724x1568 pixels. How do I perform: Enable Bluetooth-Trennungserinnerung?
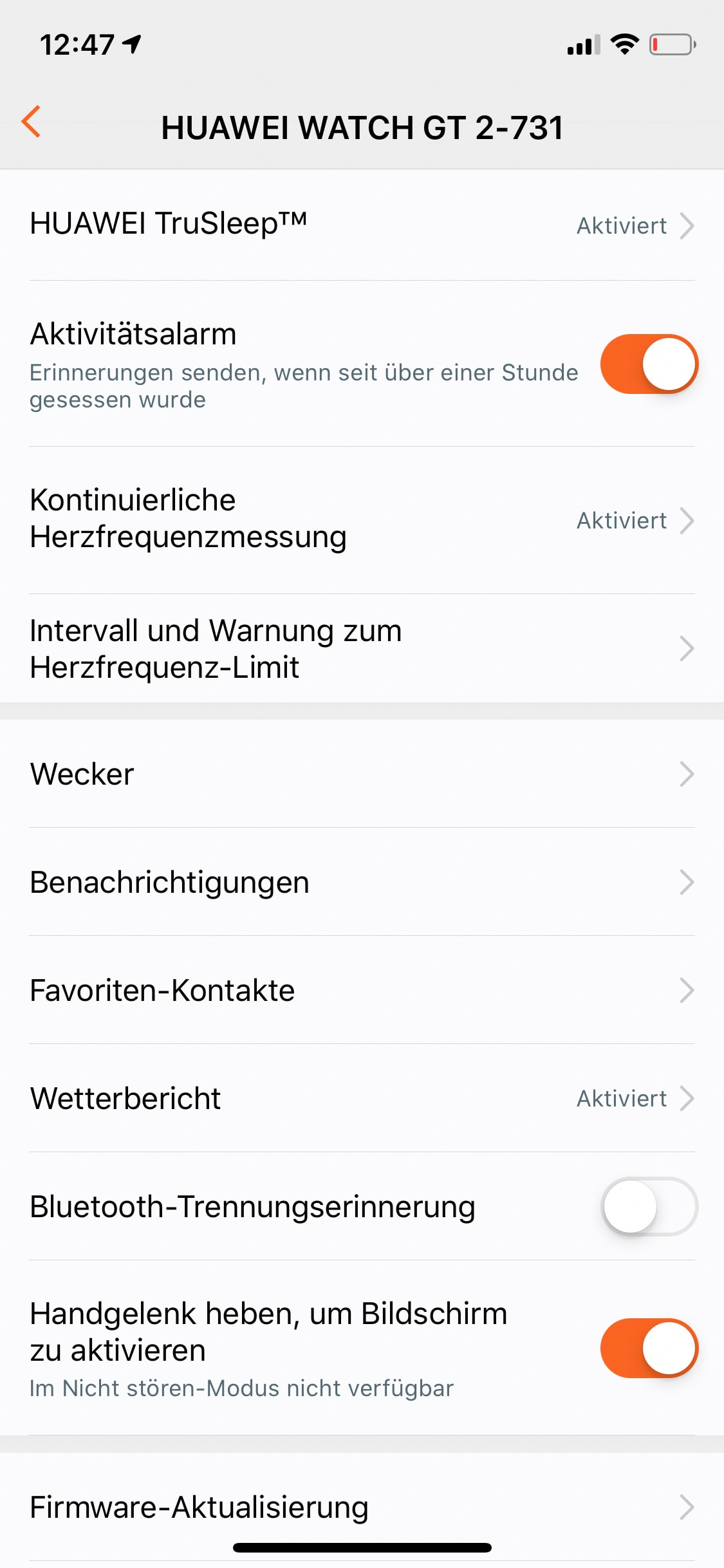[649, 1206]
